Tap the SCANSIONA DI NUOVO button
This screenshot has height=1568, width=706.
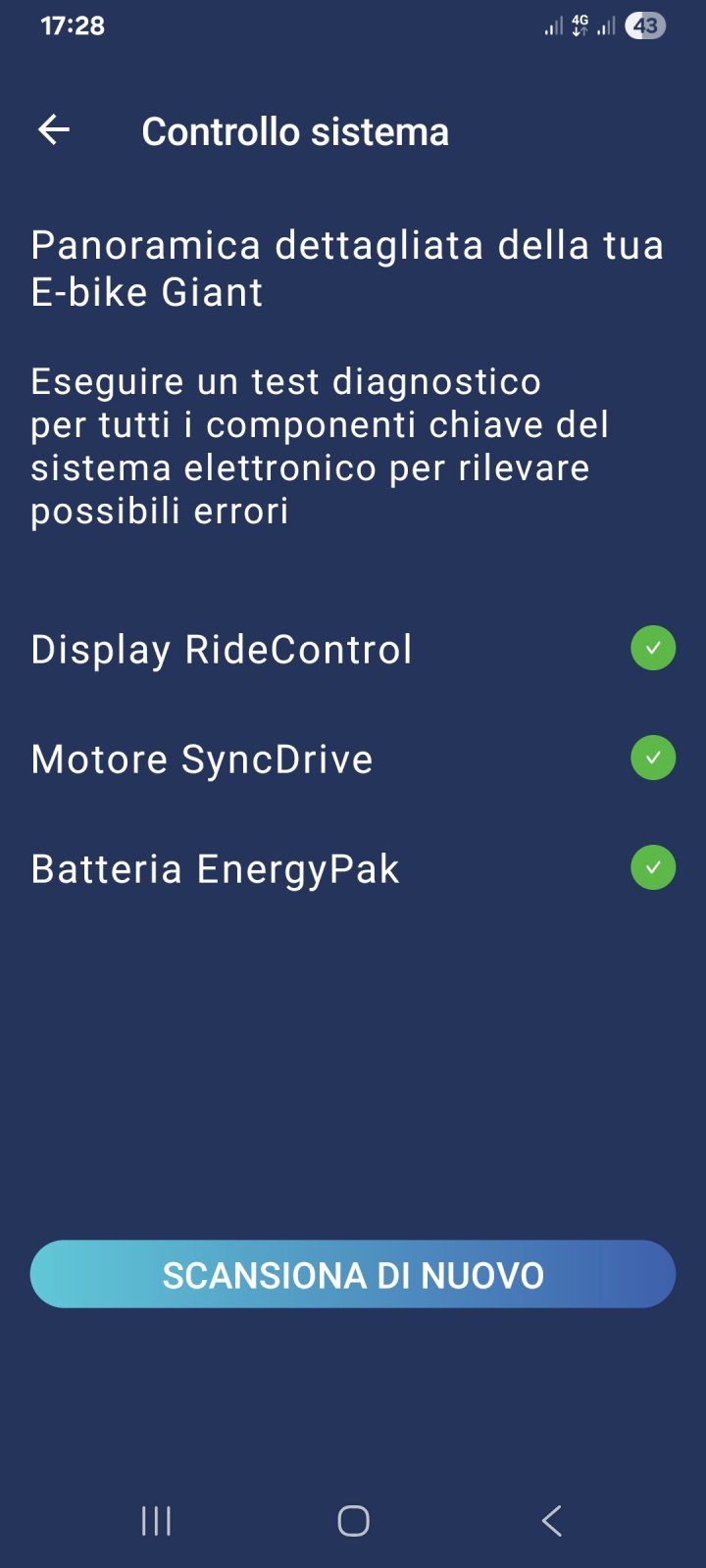(x=353, y=1274)
